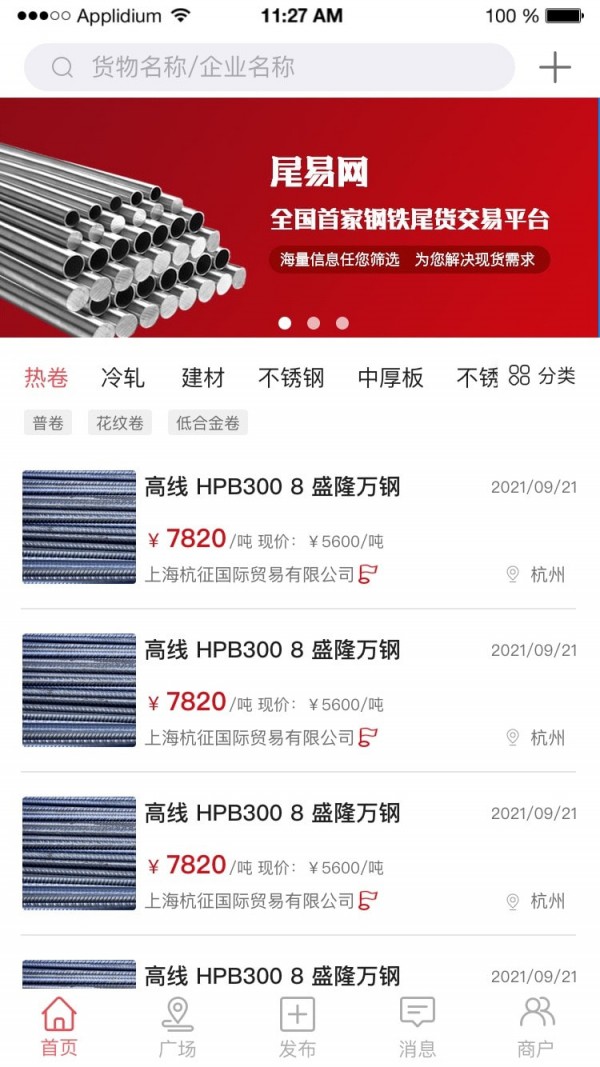Viewport: 600px width, 1067px height.
Task: Open the 商户 tab
Action: (536, 1027)
